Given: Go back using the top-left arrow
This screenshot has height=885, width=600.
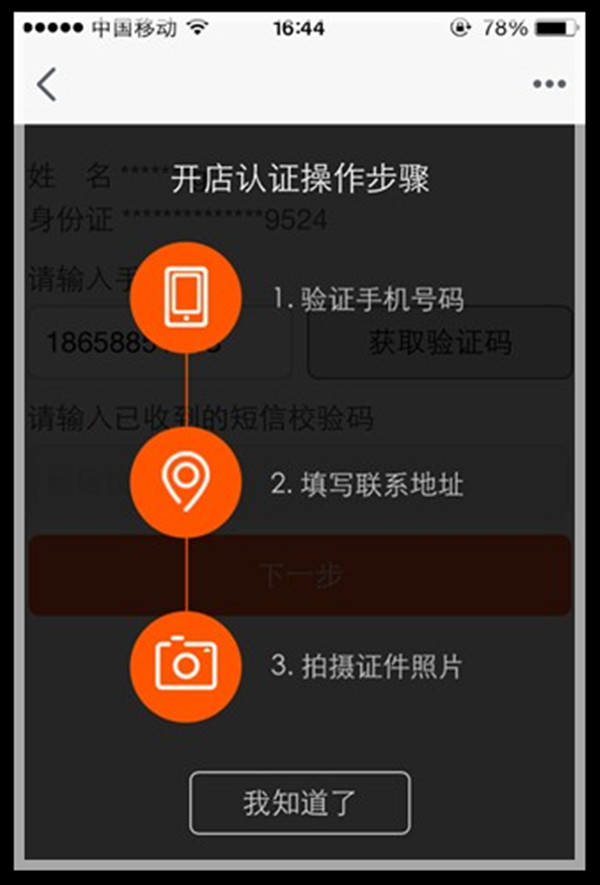Looking at the screenshot, I should pos(46,85).
